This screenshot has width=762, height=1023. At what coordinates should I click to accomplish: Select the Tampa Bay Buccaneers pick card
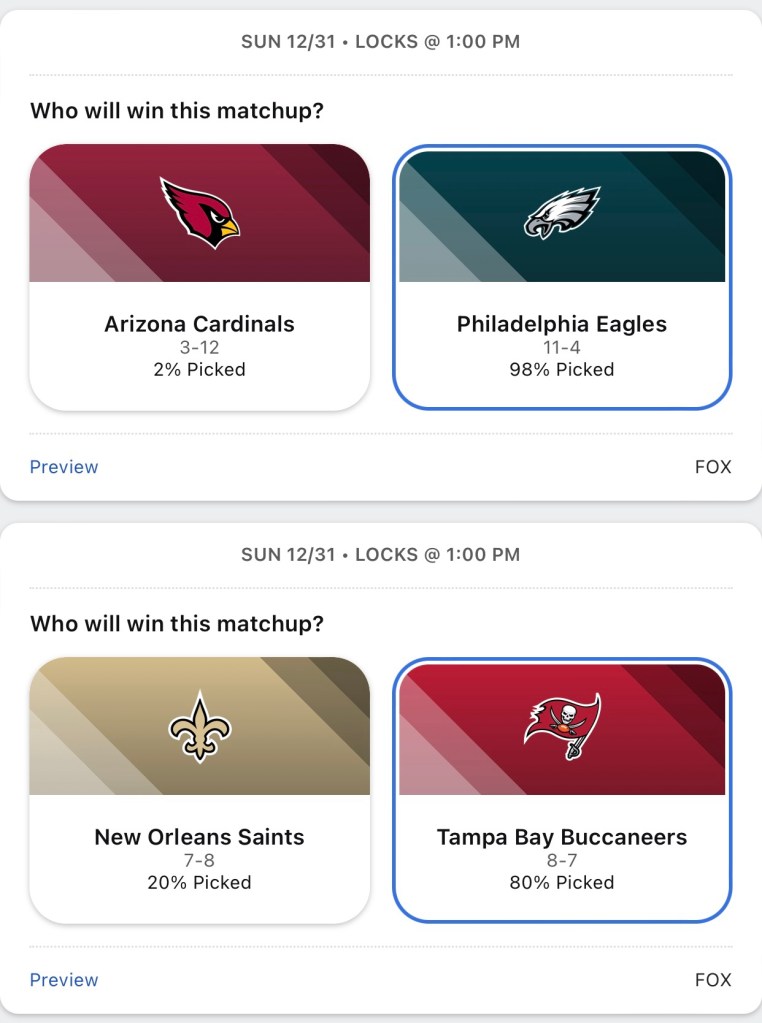[x=562, y=790]
